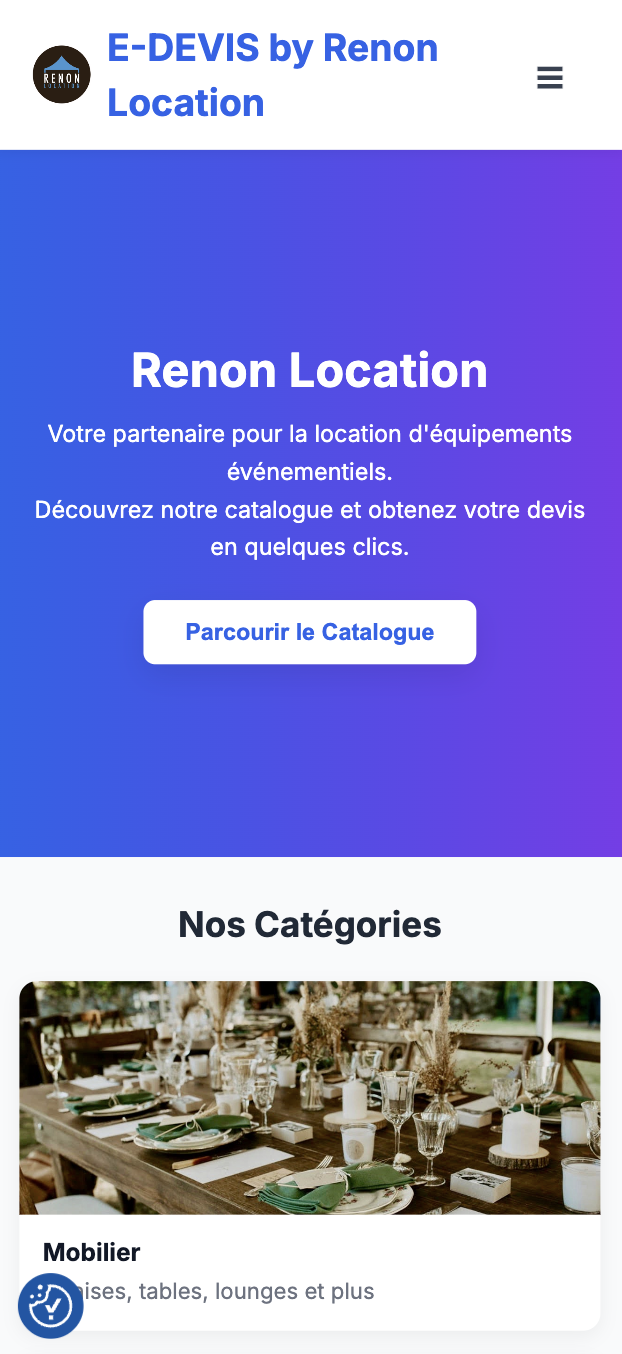Open the cookie consent settings badge

50,1305
